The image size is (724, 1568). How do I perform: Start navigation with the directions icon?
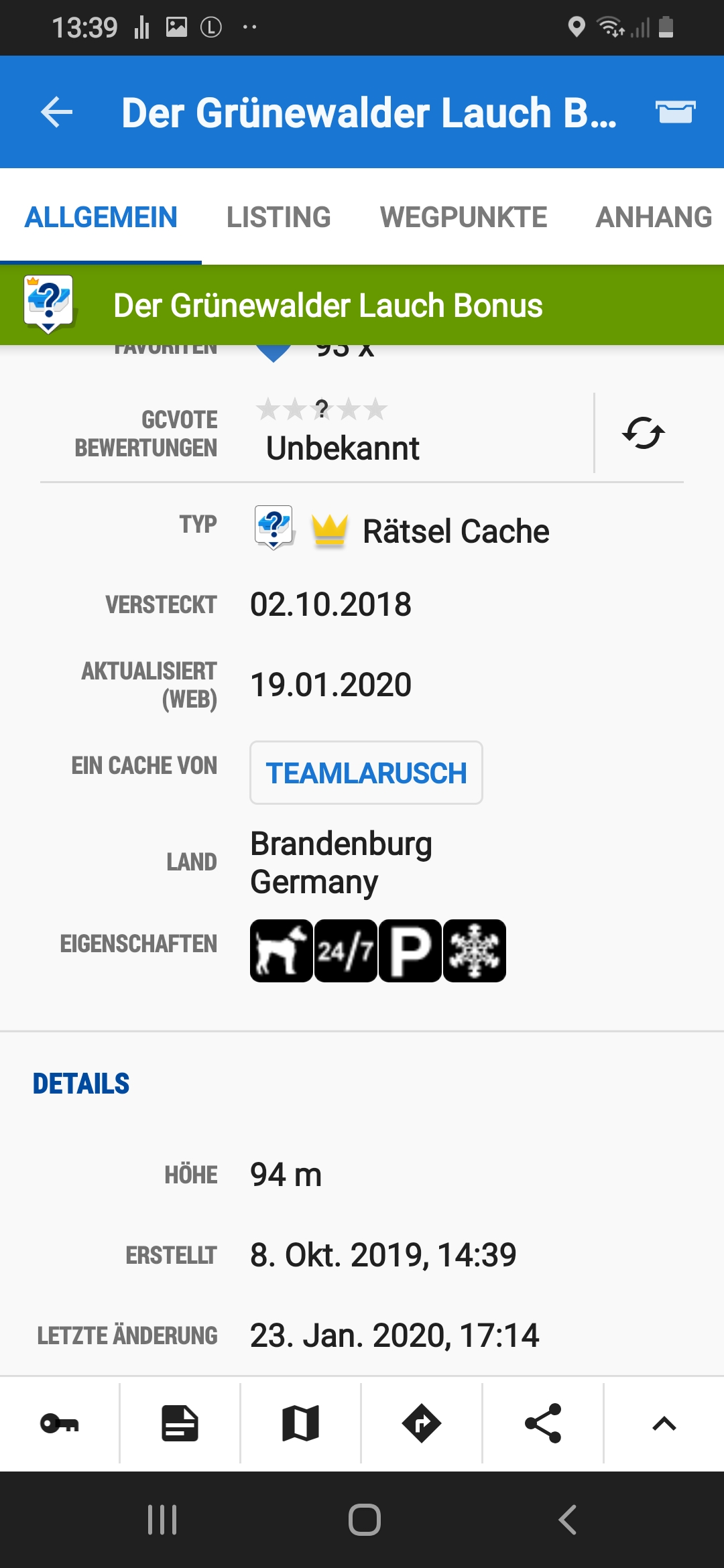point(422,1423)
